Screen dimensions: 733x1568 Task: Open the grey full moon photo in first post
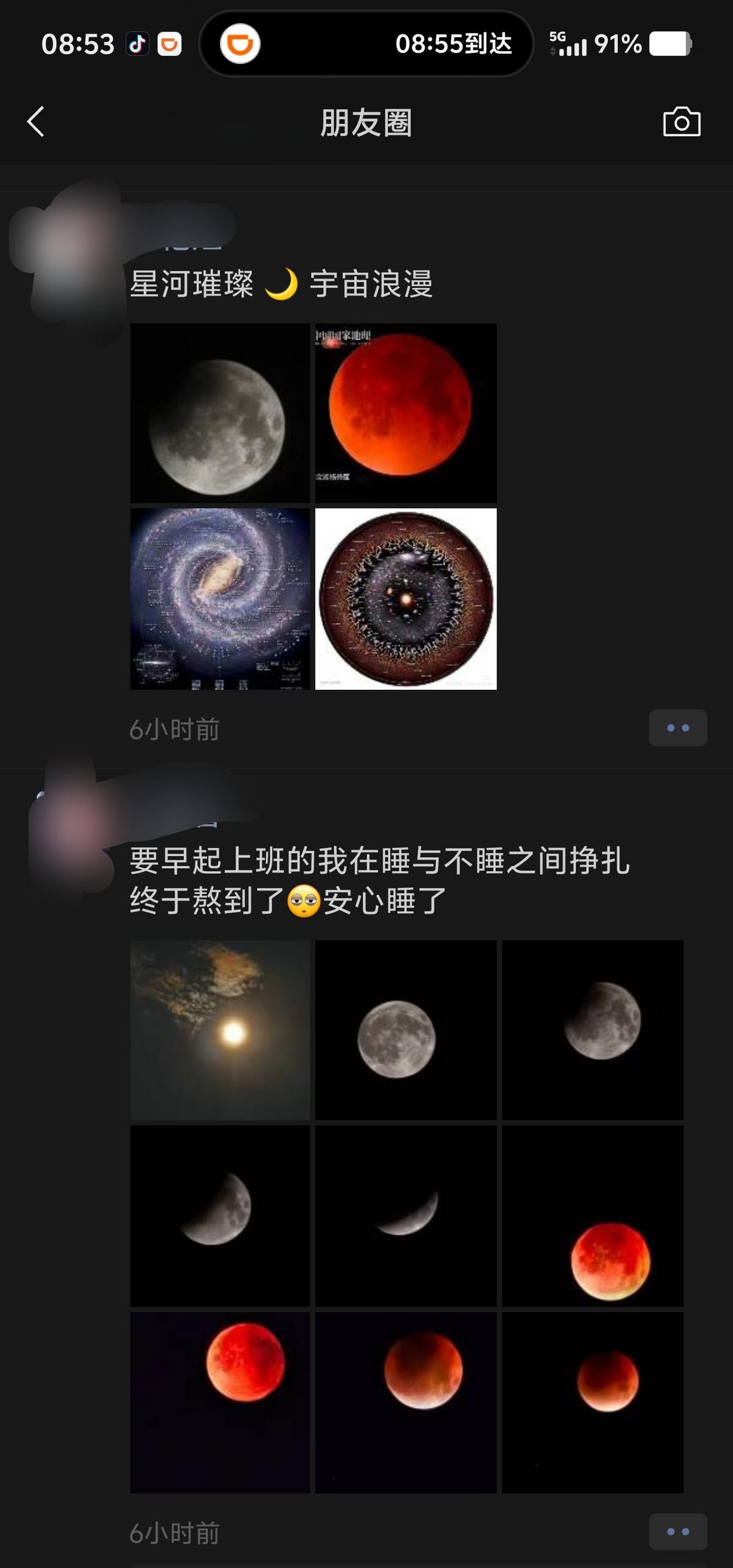pos(220,413)
